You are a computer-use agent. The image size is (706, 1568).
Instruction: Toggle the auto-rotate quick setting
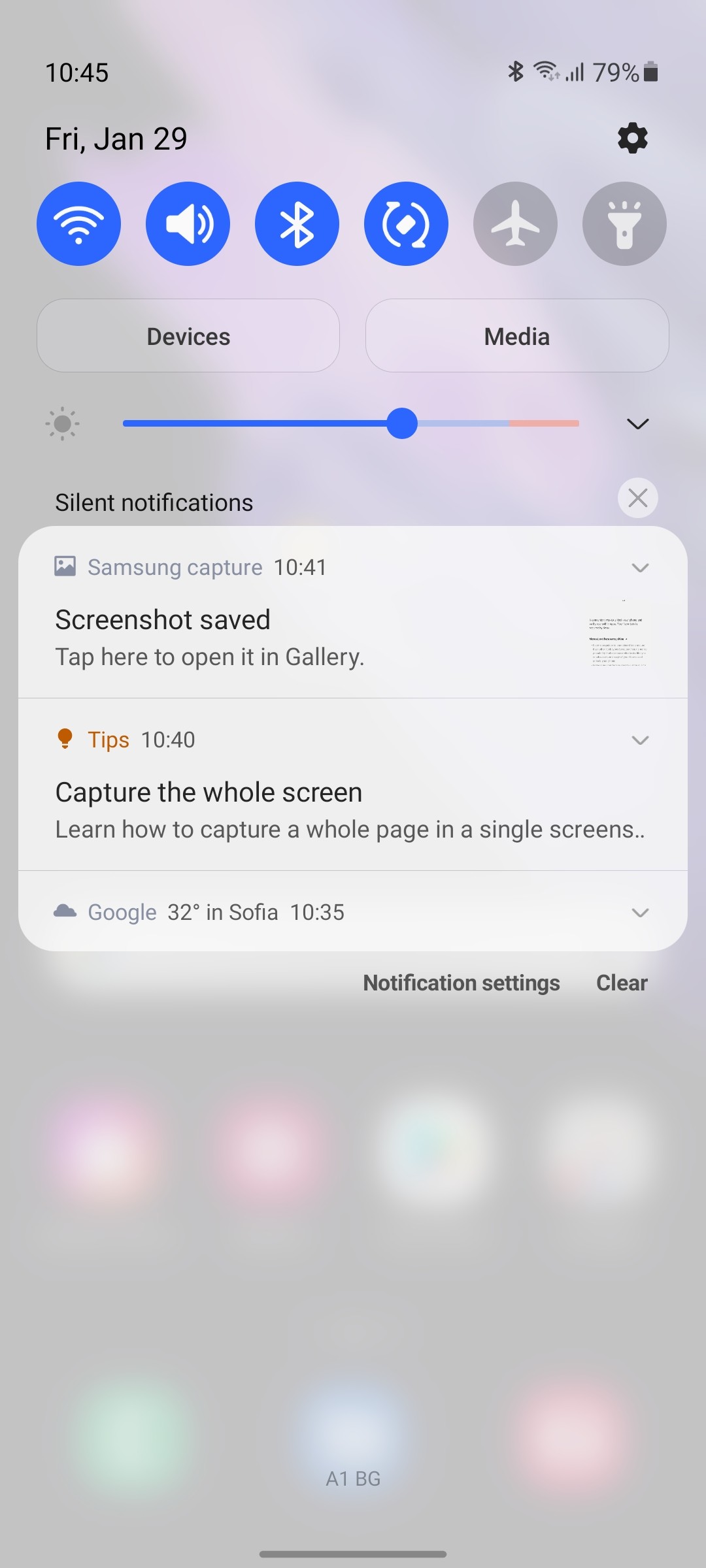[406, 223]
